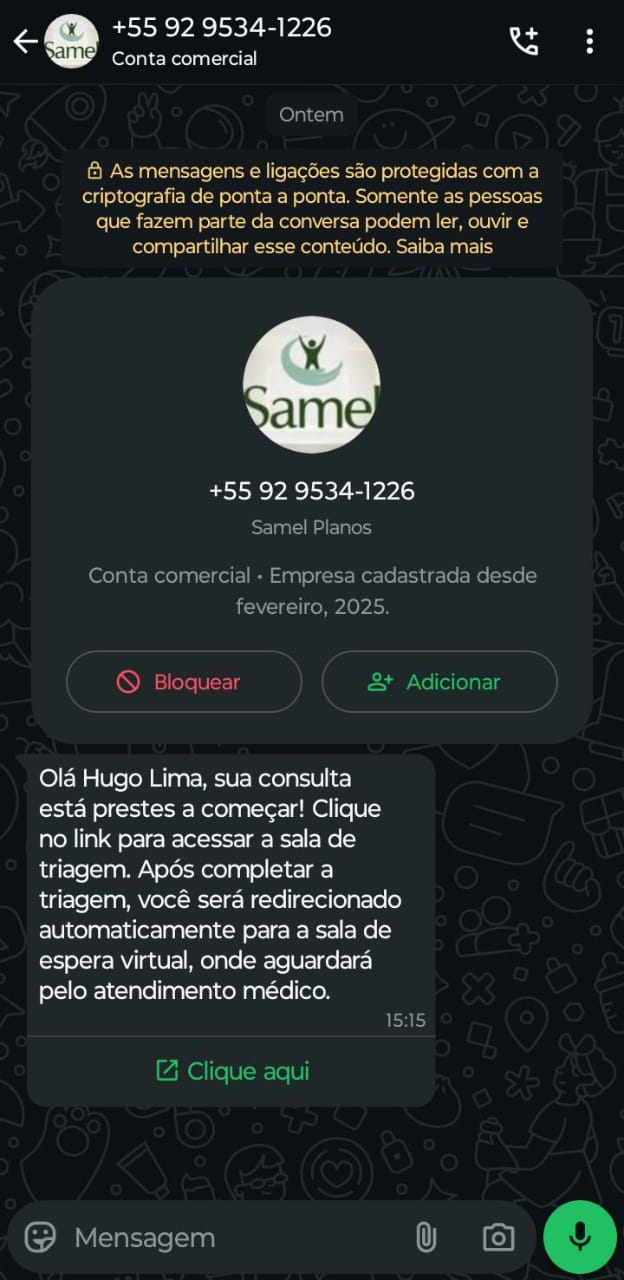
Task: Add the contact with Adicionar
Action: pos(439,682)
